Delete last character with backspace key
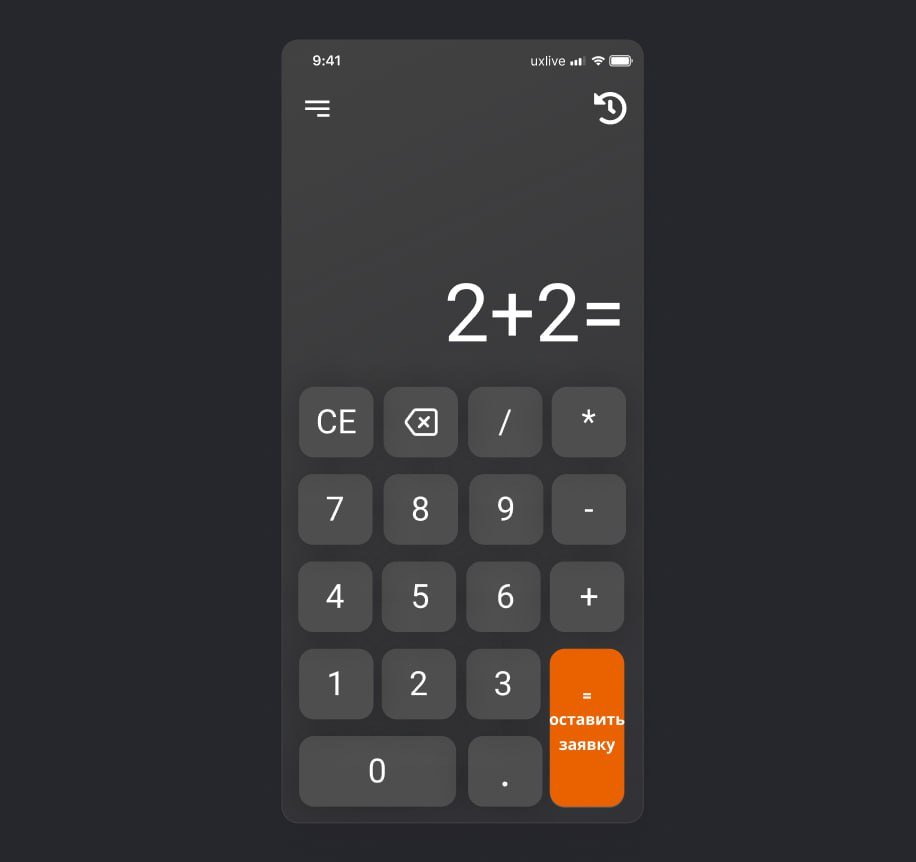 point(421,422)
